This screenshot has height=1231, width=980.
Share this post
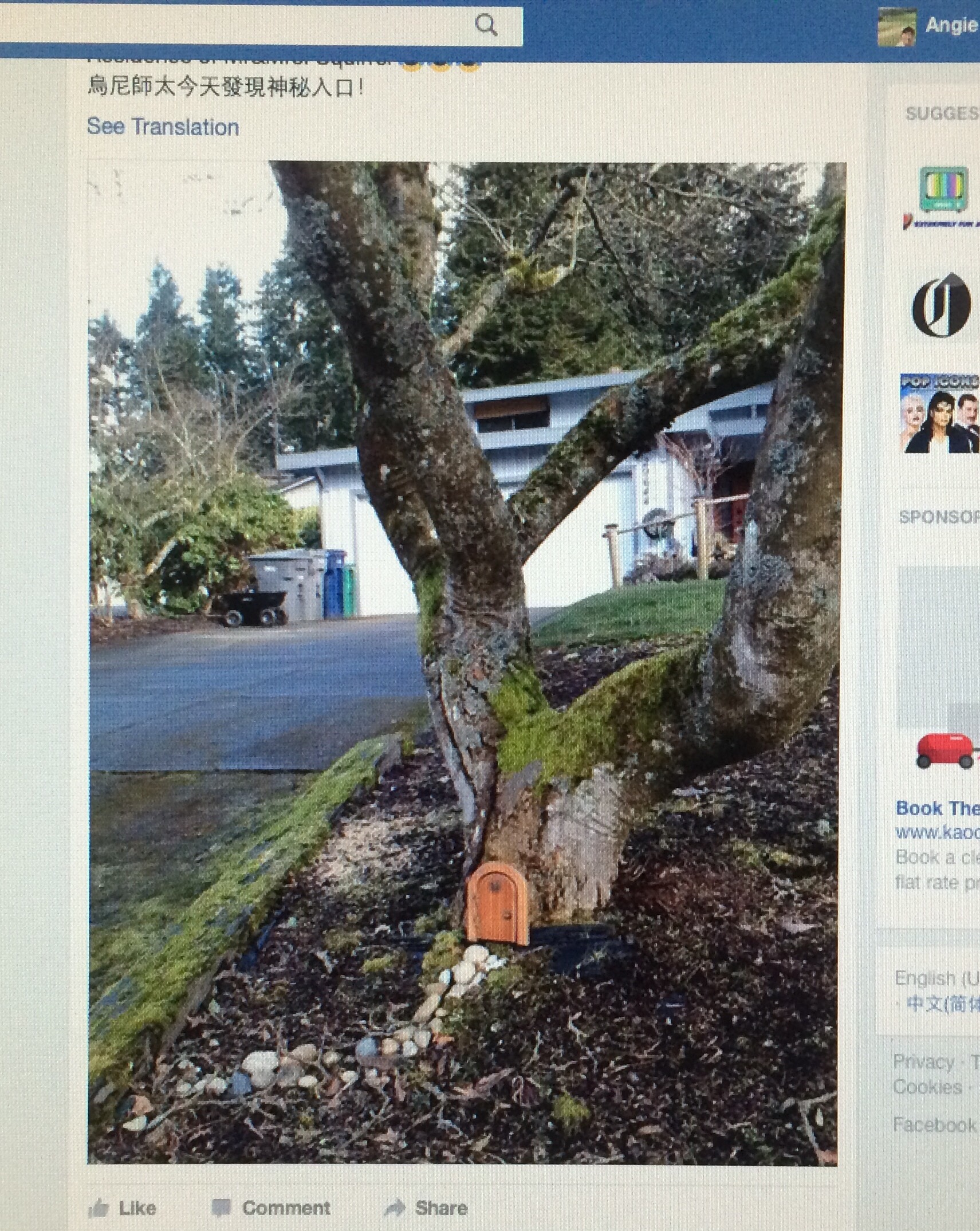pyautogui.click(x=427, y=1208)
